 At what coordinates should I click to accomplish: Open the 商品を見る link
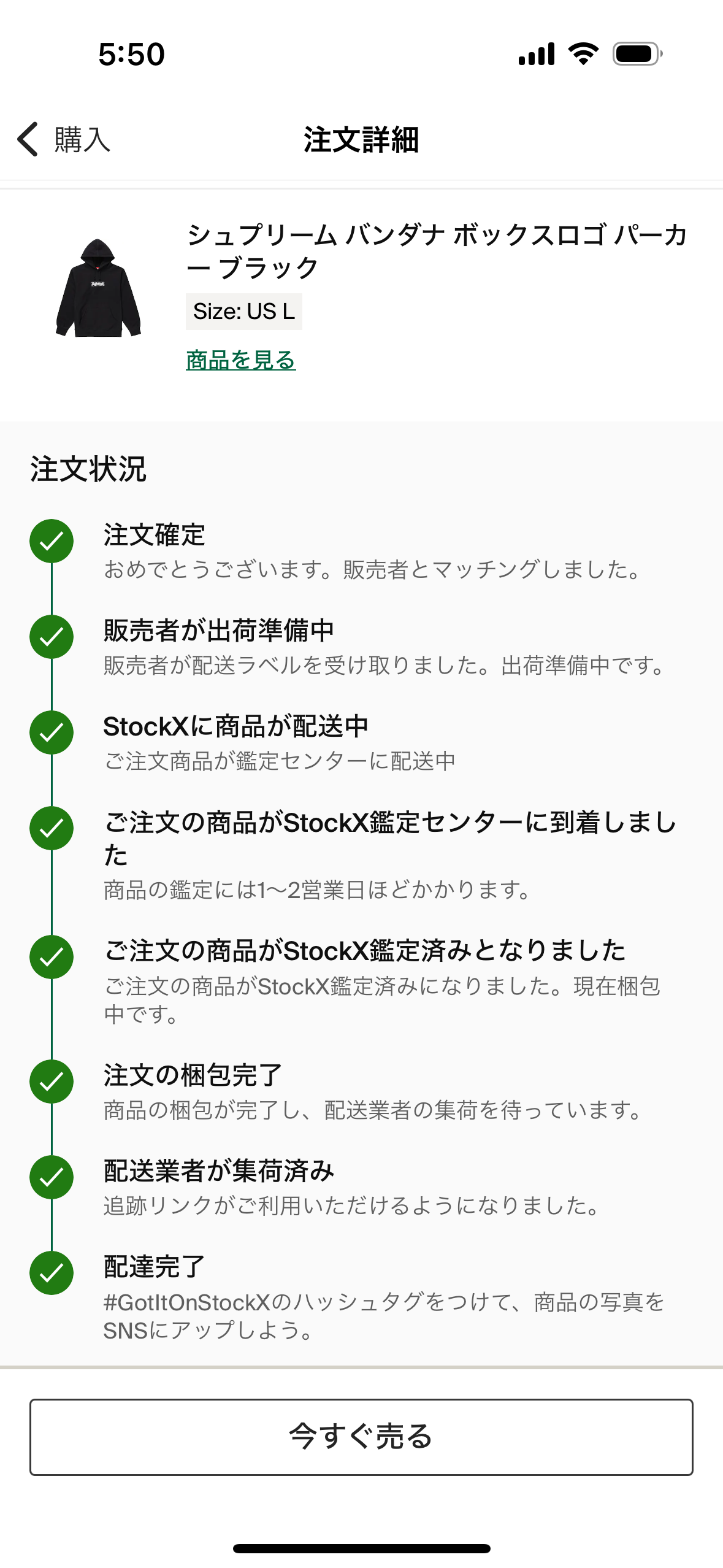pyautogui.click(x=241, y=360)
